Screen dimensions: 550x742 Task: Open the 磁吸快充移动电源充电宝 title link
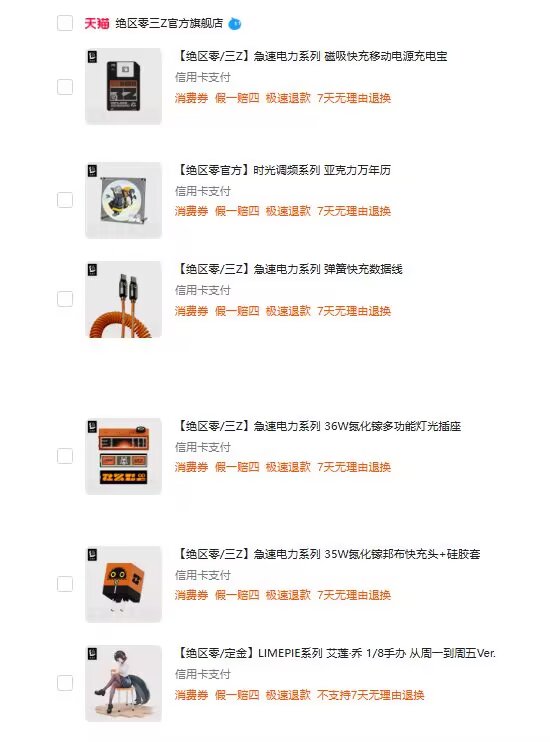(x=311, y=56)
